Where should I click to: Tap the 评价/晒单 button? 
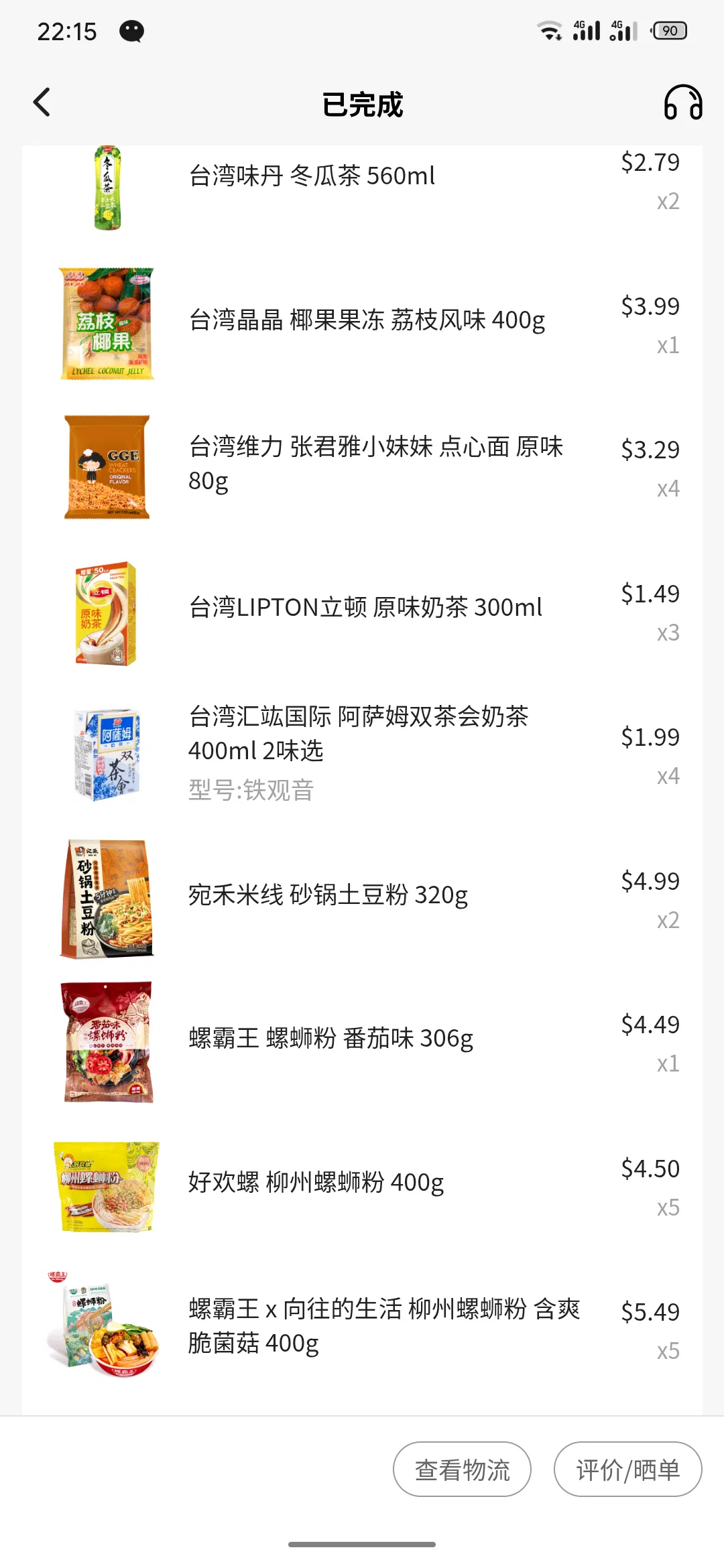click(627, 1469)
